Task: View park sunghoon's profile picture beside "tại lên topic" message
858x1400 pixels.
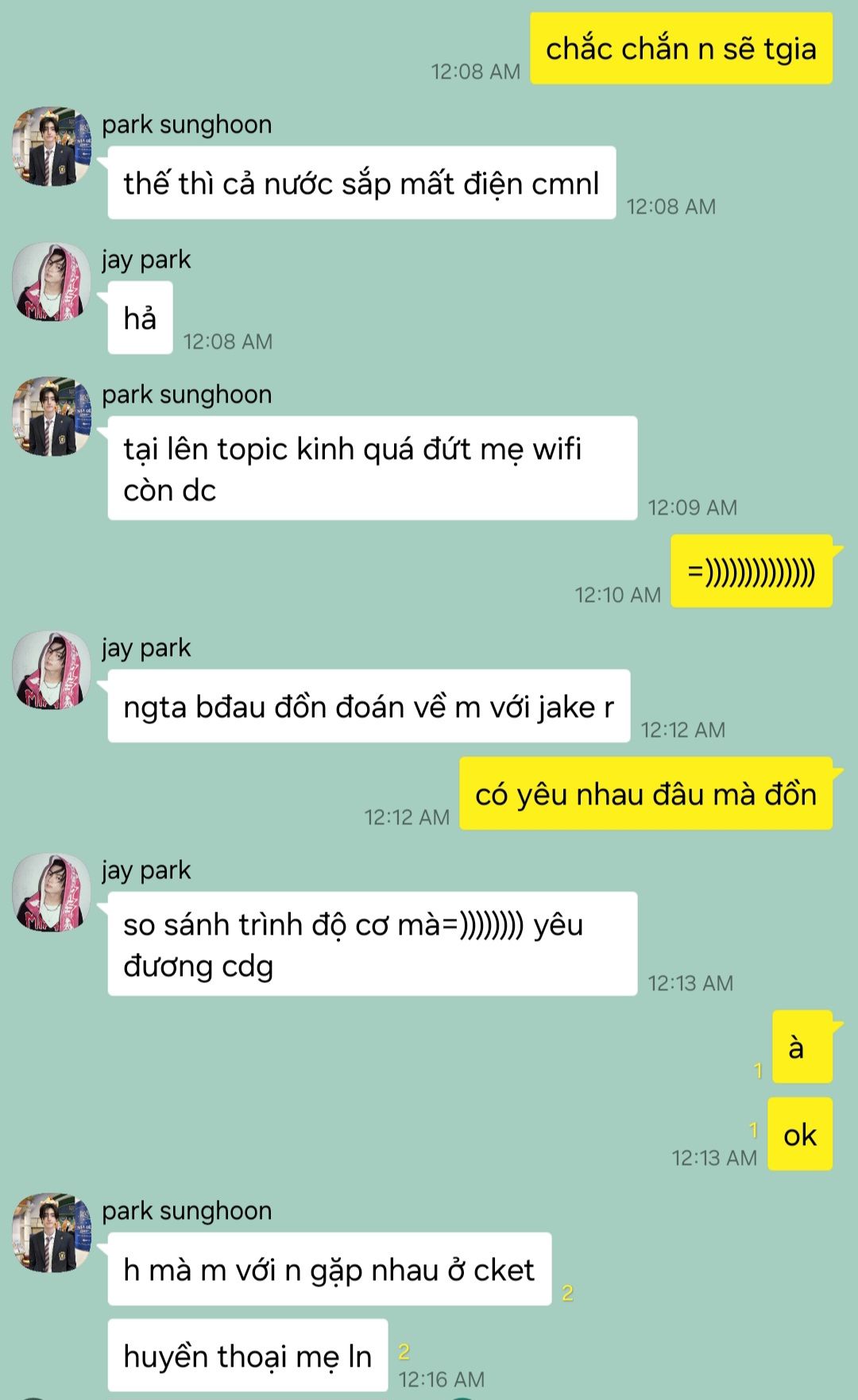Action: (x=52, y=417)
